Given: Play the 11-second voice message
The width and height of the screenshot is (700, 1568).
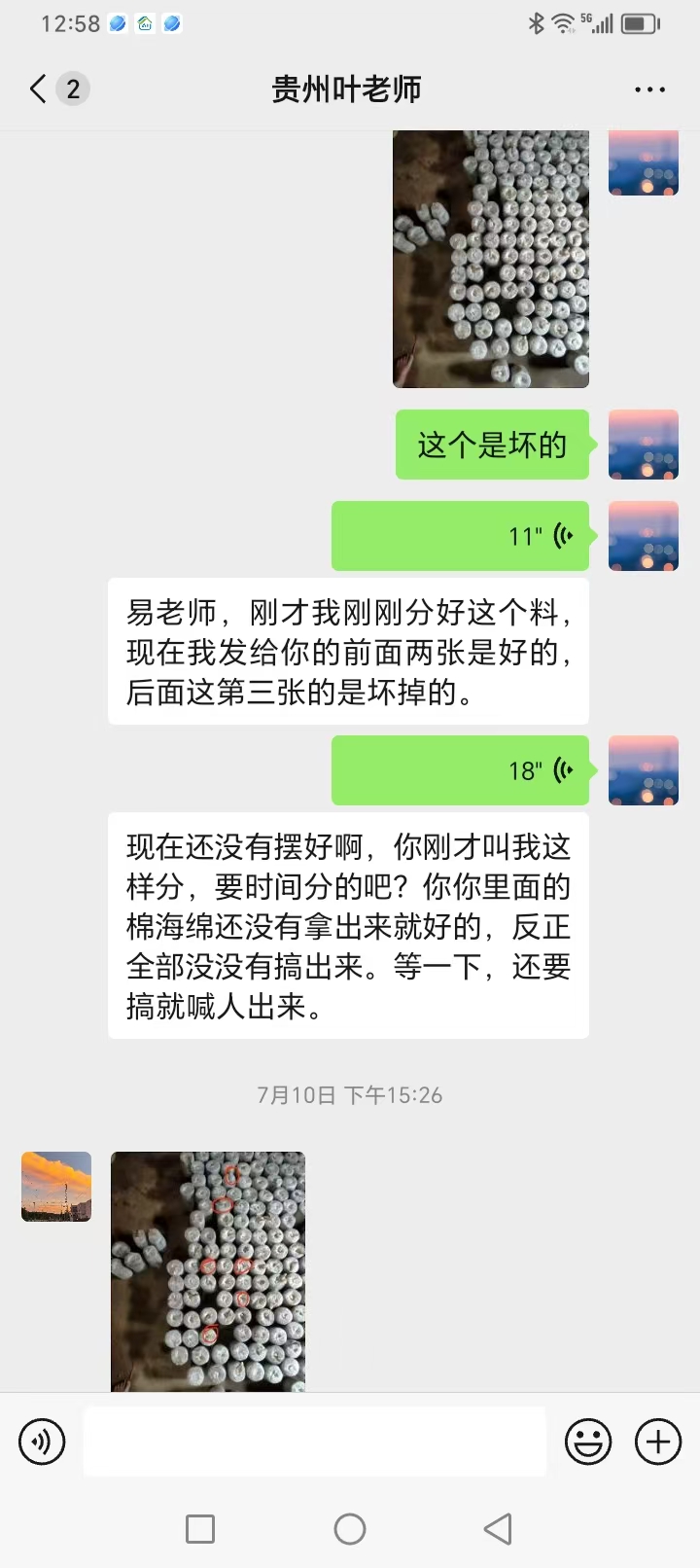Looking at the screenshot, I should [460, 536].
